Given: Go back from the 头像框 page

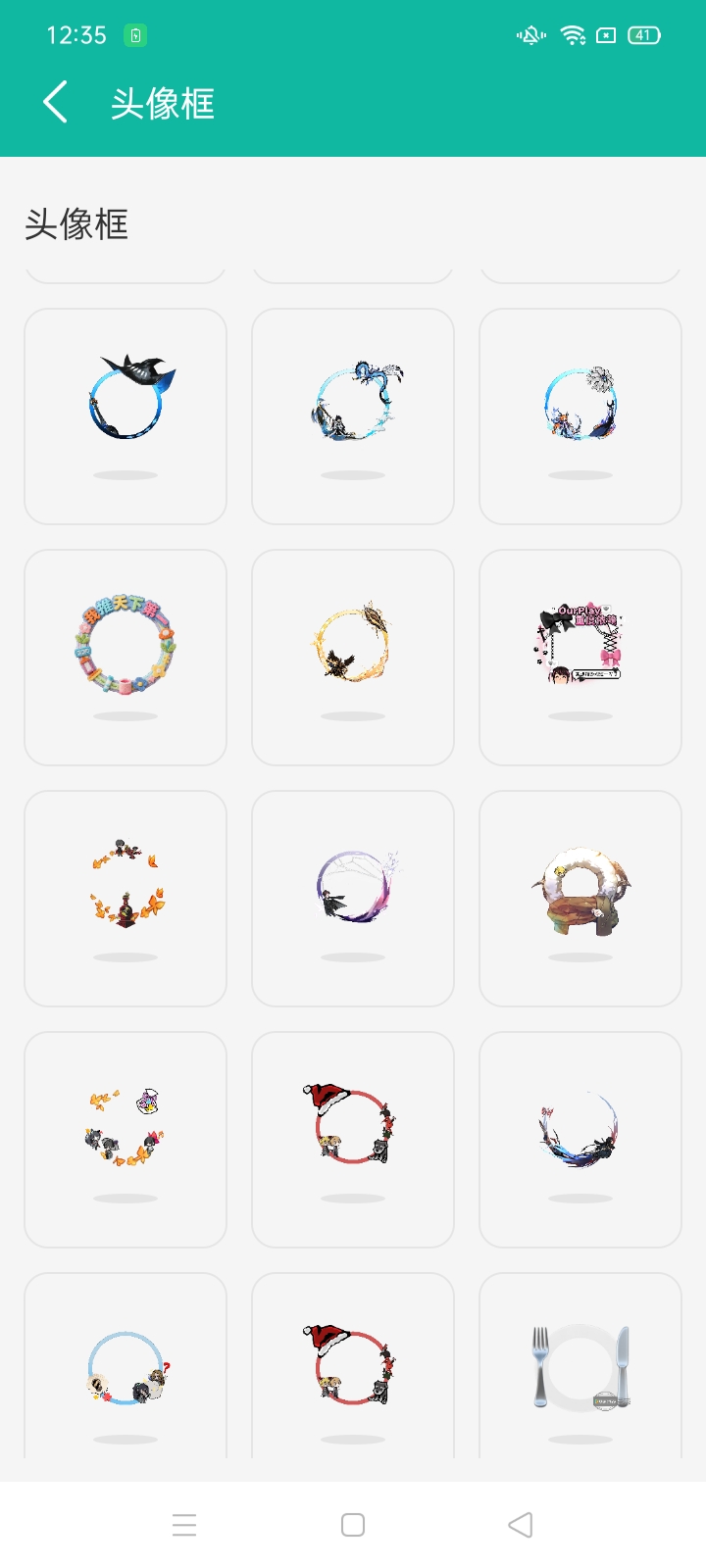Looking at the screenshot, I should 56,102.
